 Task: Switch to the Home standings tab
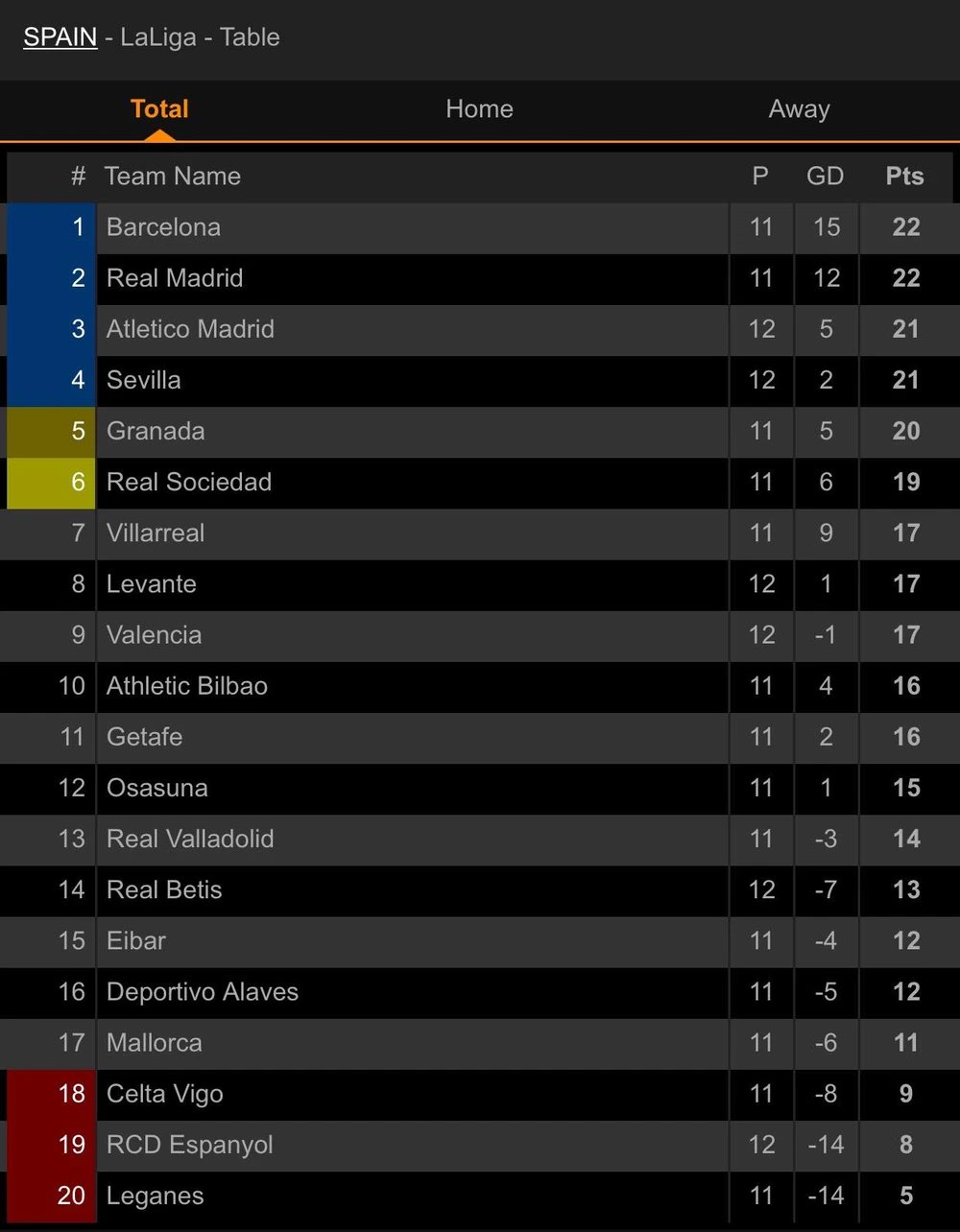coord(479,109)
